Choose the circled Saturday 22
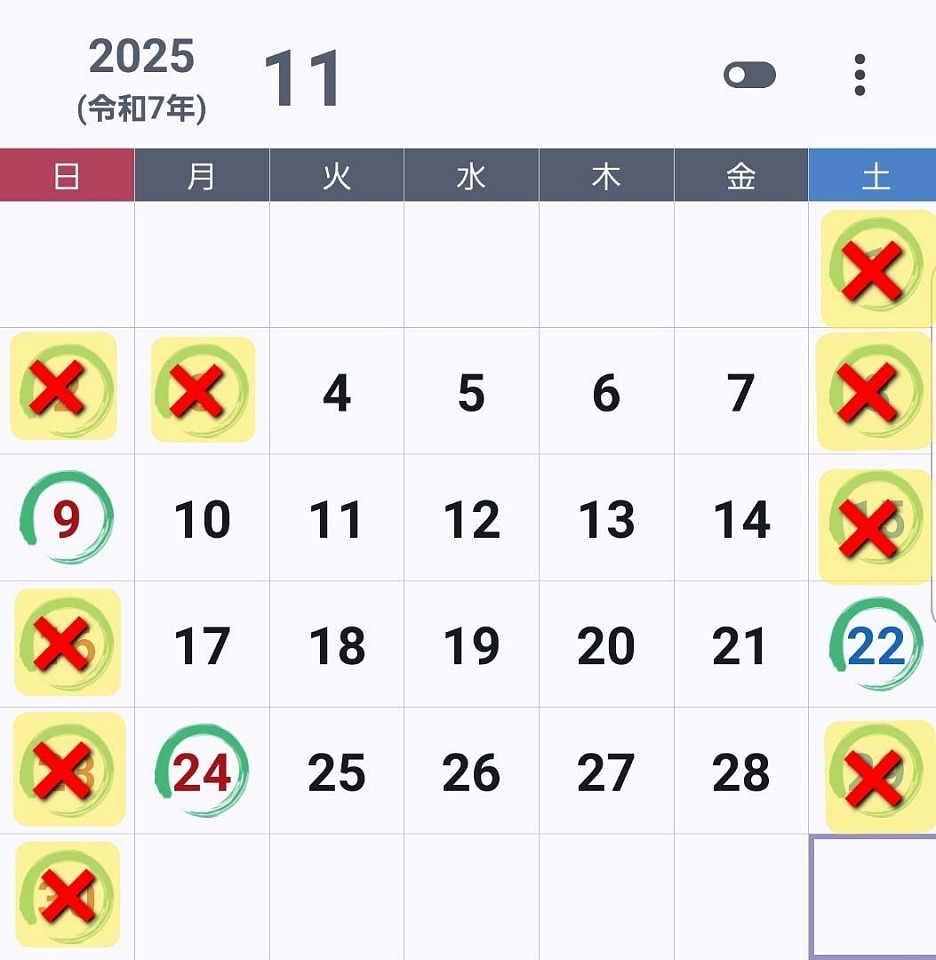 coord(876,646)
